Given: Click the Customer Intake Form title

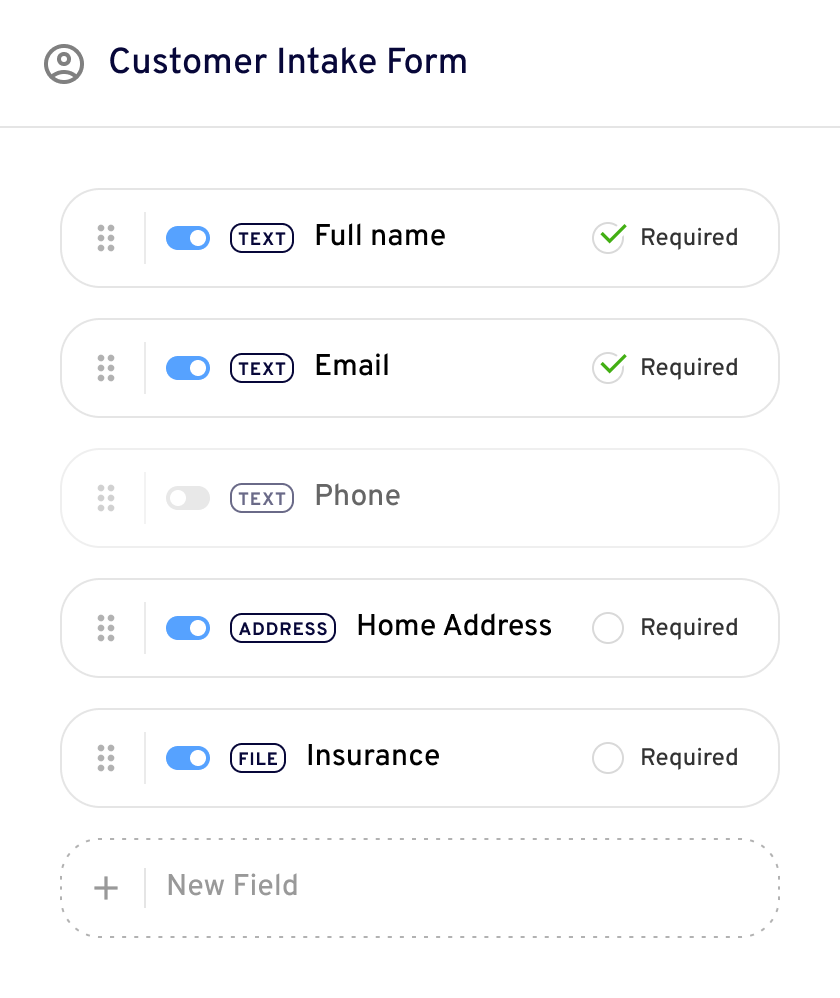Looking at the screenshot, I should pos(290,62).
